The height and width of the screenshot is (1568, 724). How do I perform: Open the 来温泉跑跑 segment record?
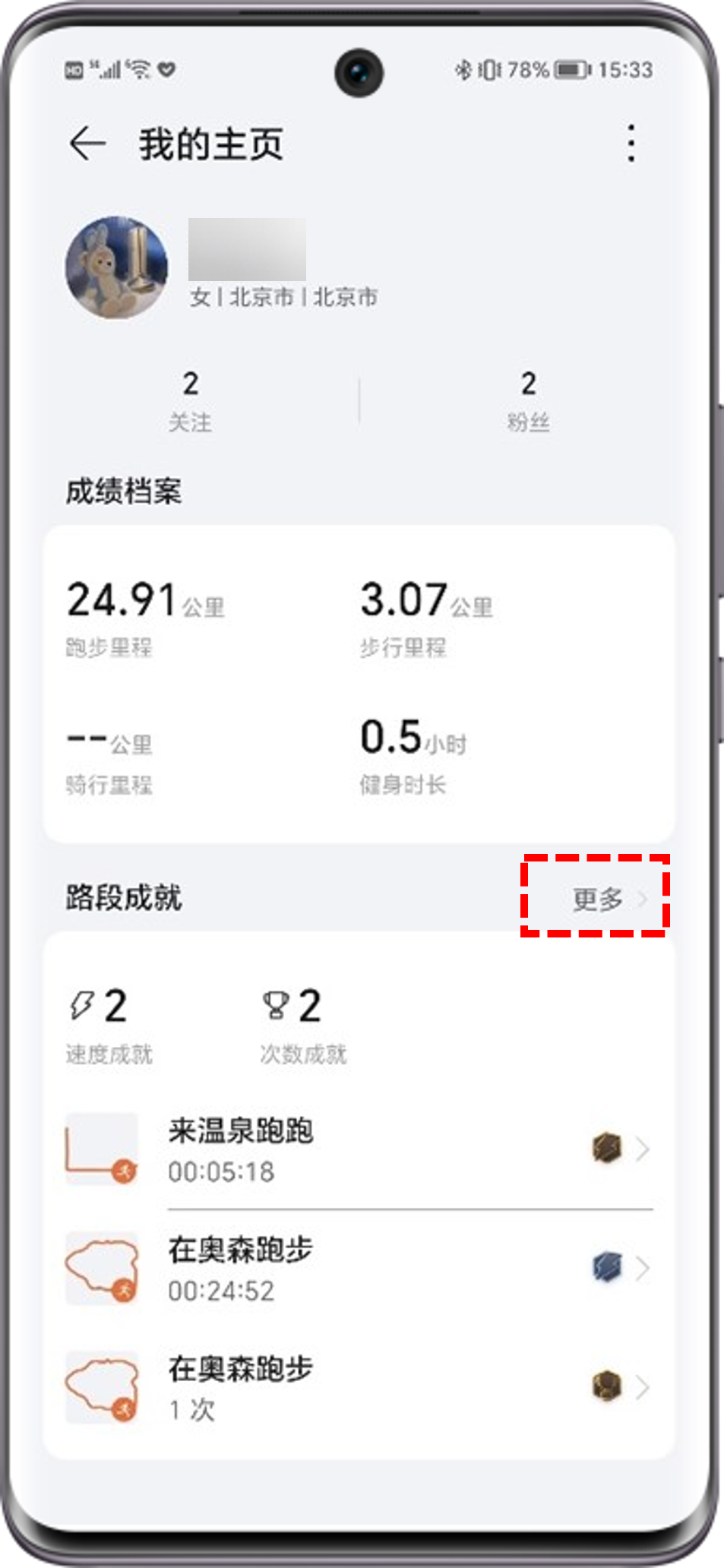357,1149
